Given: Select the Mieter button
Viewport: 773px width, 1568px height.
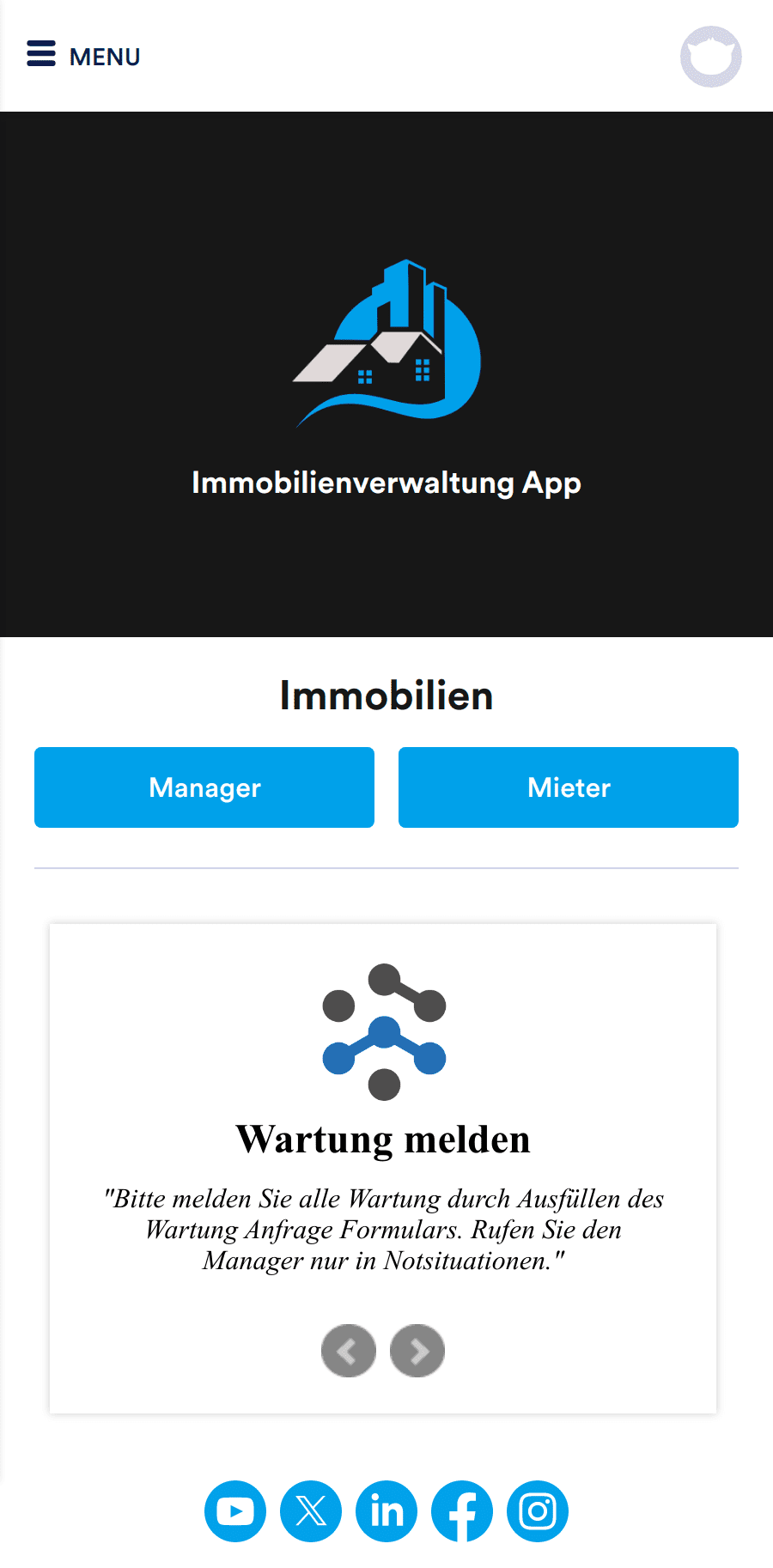Looking at the screenshot, I should pos(569,787).
